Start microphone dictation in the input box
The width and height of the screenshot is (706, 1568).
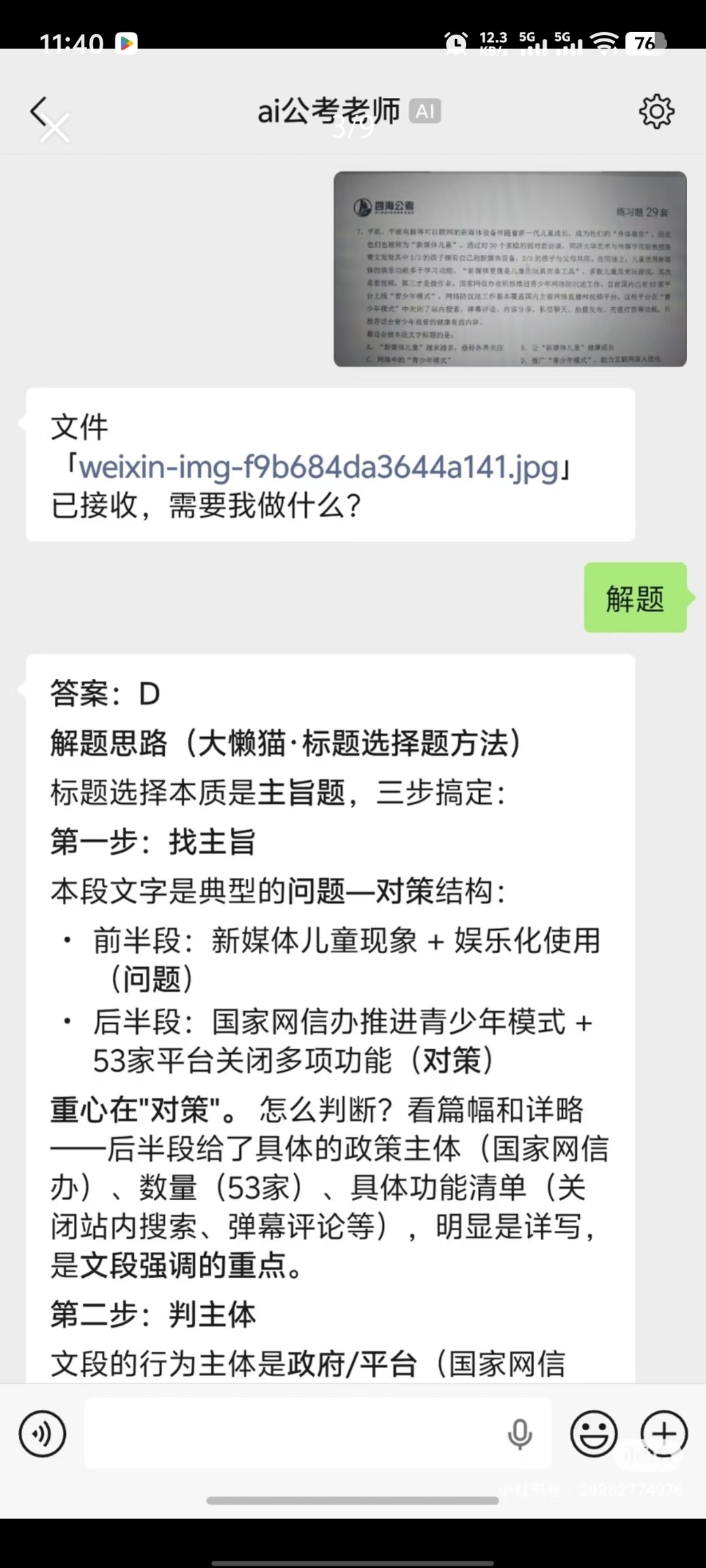click(520, 1435)
